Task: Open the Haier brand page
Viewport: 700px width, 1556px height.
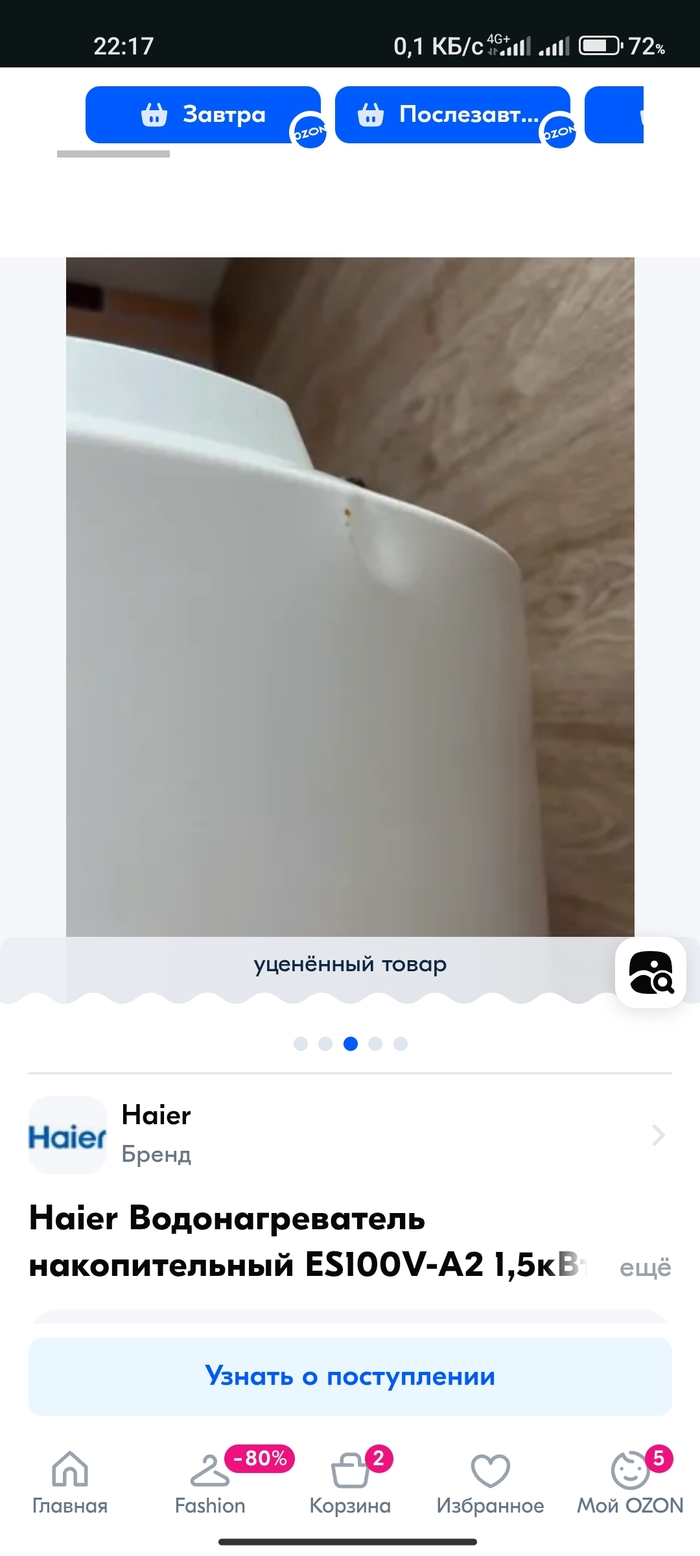Action: click(x=350, y=1135)
